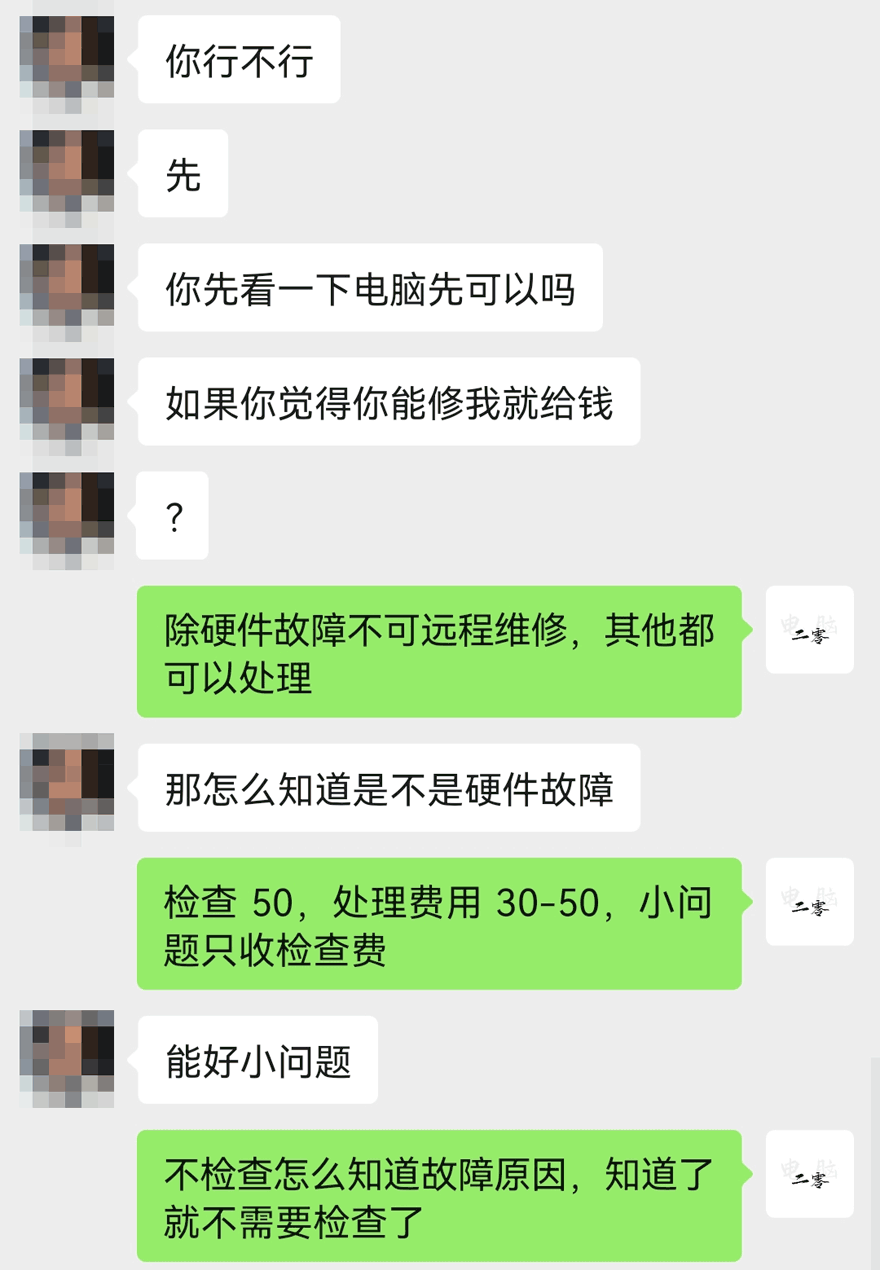Open sender's avatar beside "你行不行"
This screenshot has width=880, height=1270.
tap(67, 57)
